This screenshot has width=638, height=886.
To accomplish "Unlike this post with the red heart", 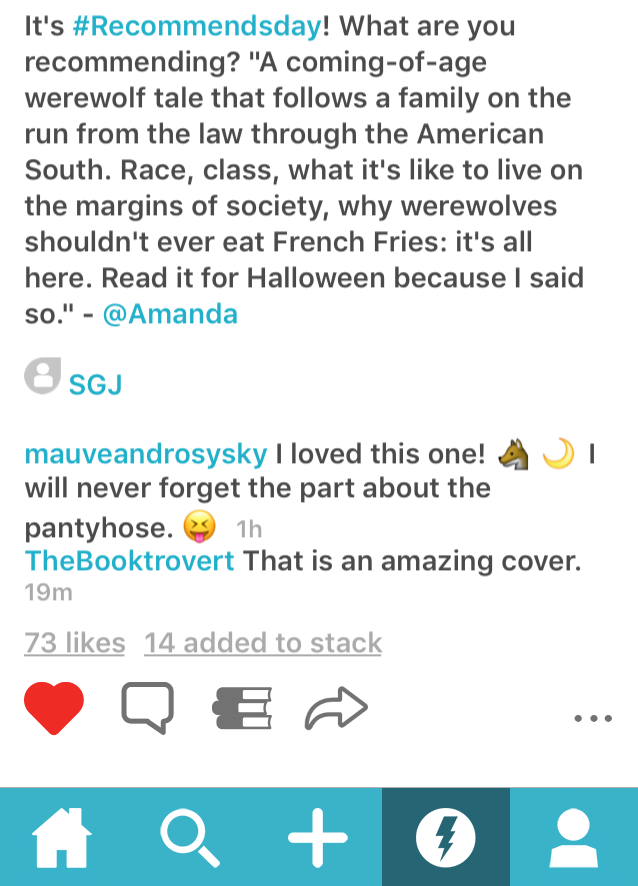I will [54, 709].
